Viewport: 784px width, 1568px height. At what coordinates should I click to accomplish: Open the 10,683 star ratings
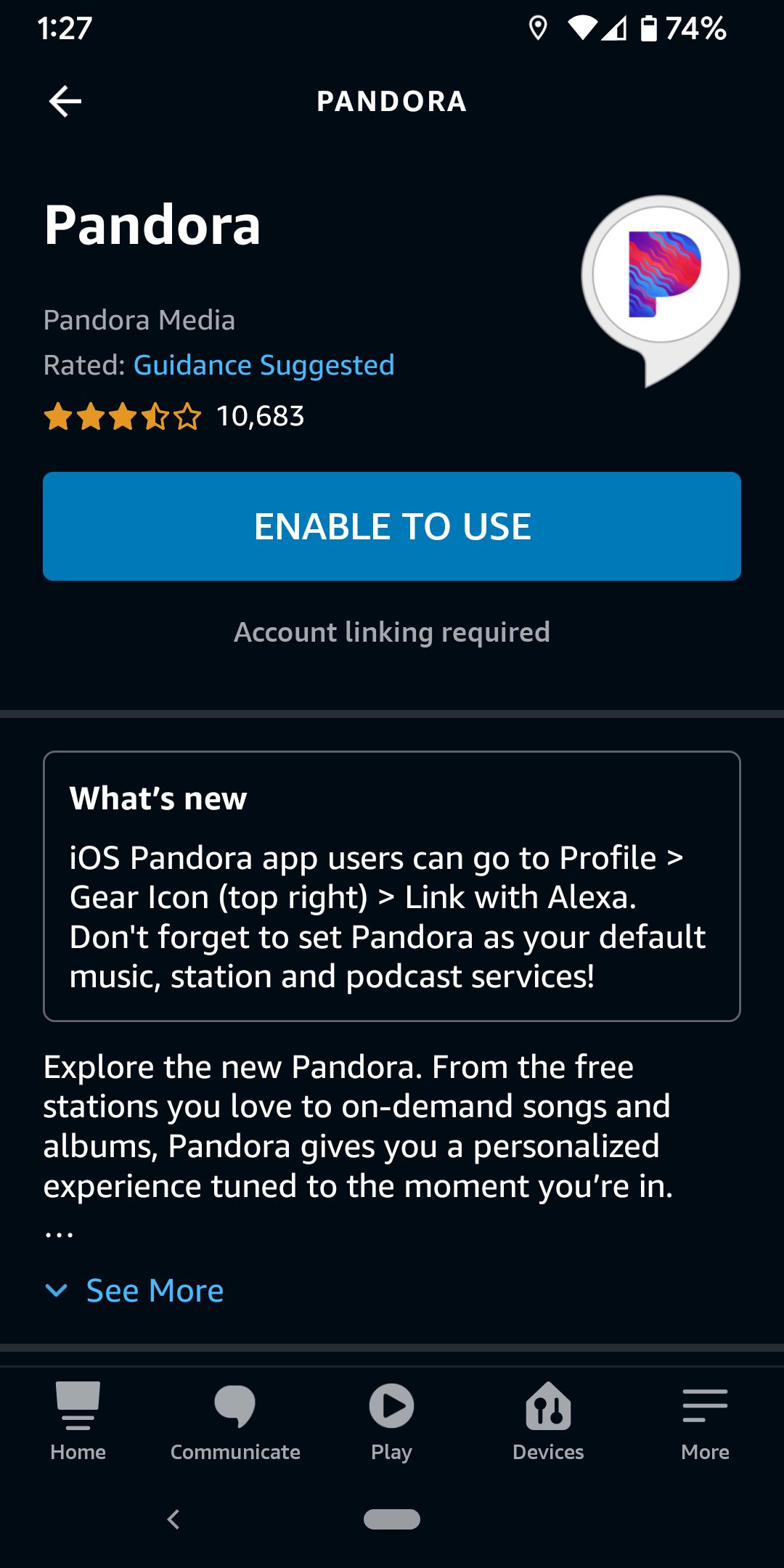click(174, 417)
